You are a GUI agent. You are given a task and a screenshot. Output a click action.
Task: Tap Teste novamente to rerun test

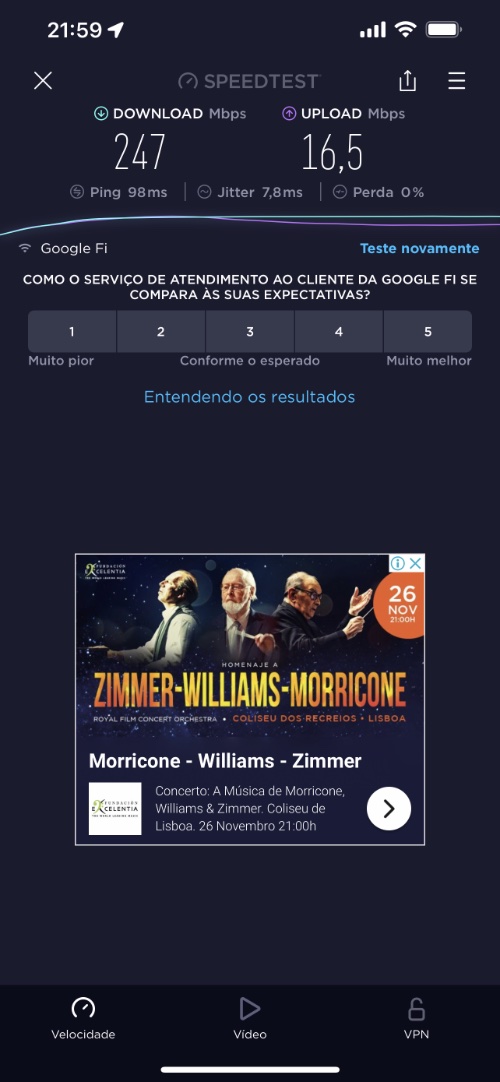pos(419,248)
